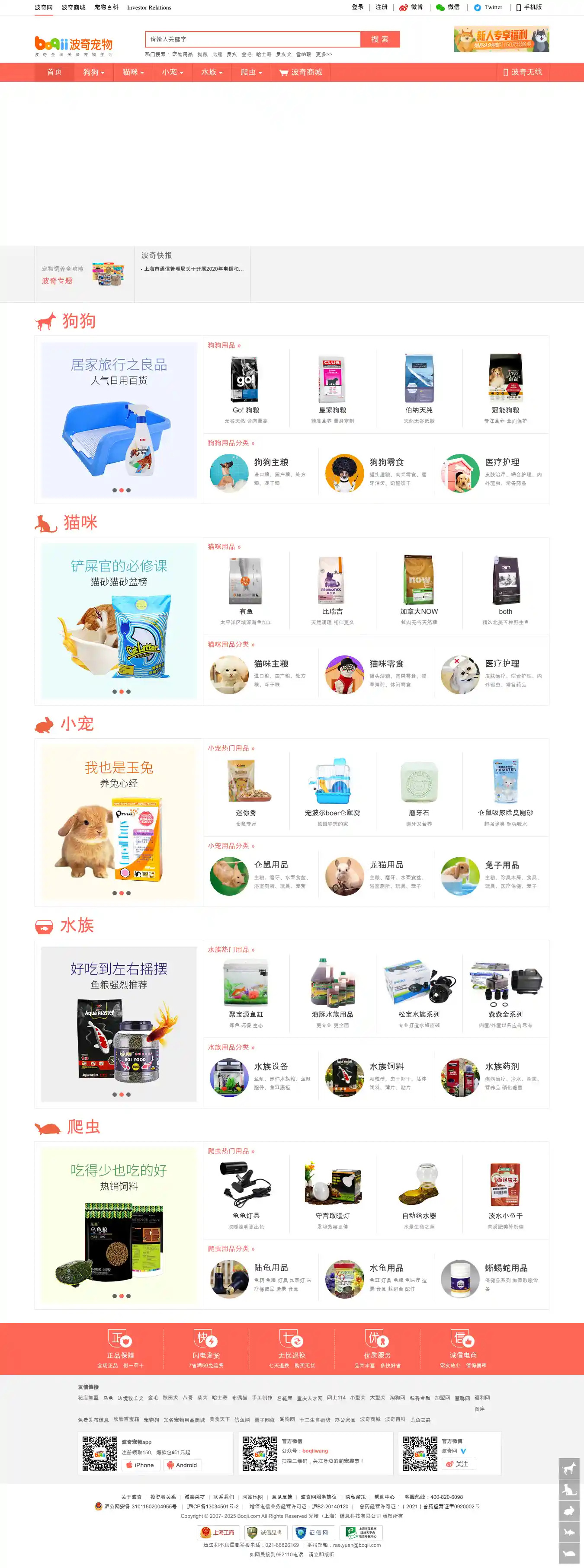Tap the keyword search input field
The height and width of the screenshot is (1568, 584).
pyautogui.click(x=253, y=39)
